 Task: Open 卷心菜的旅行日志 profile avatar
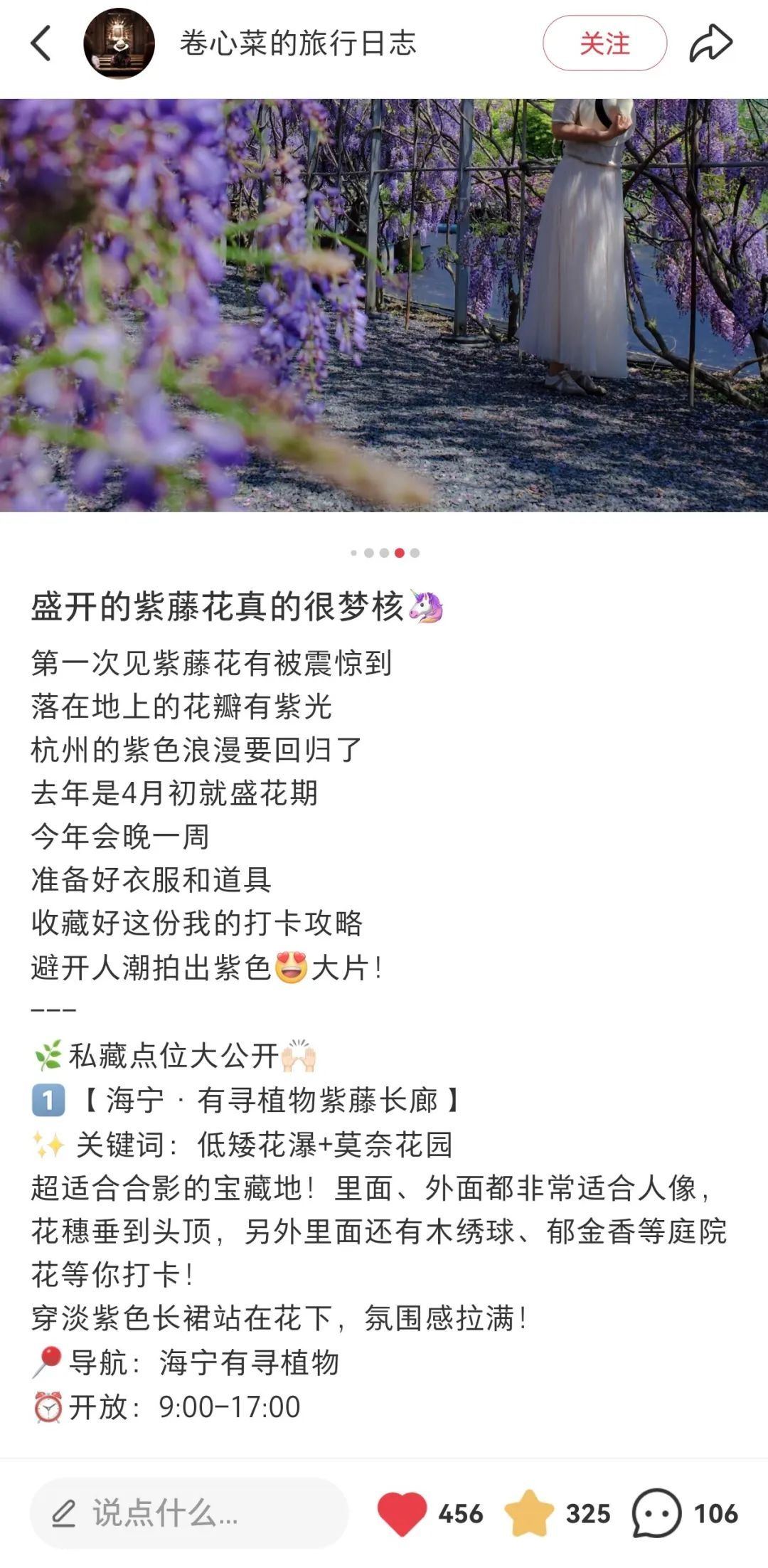click(x=119, y=43)
